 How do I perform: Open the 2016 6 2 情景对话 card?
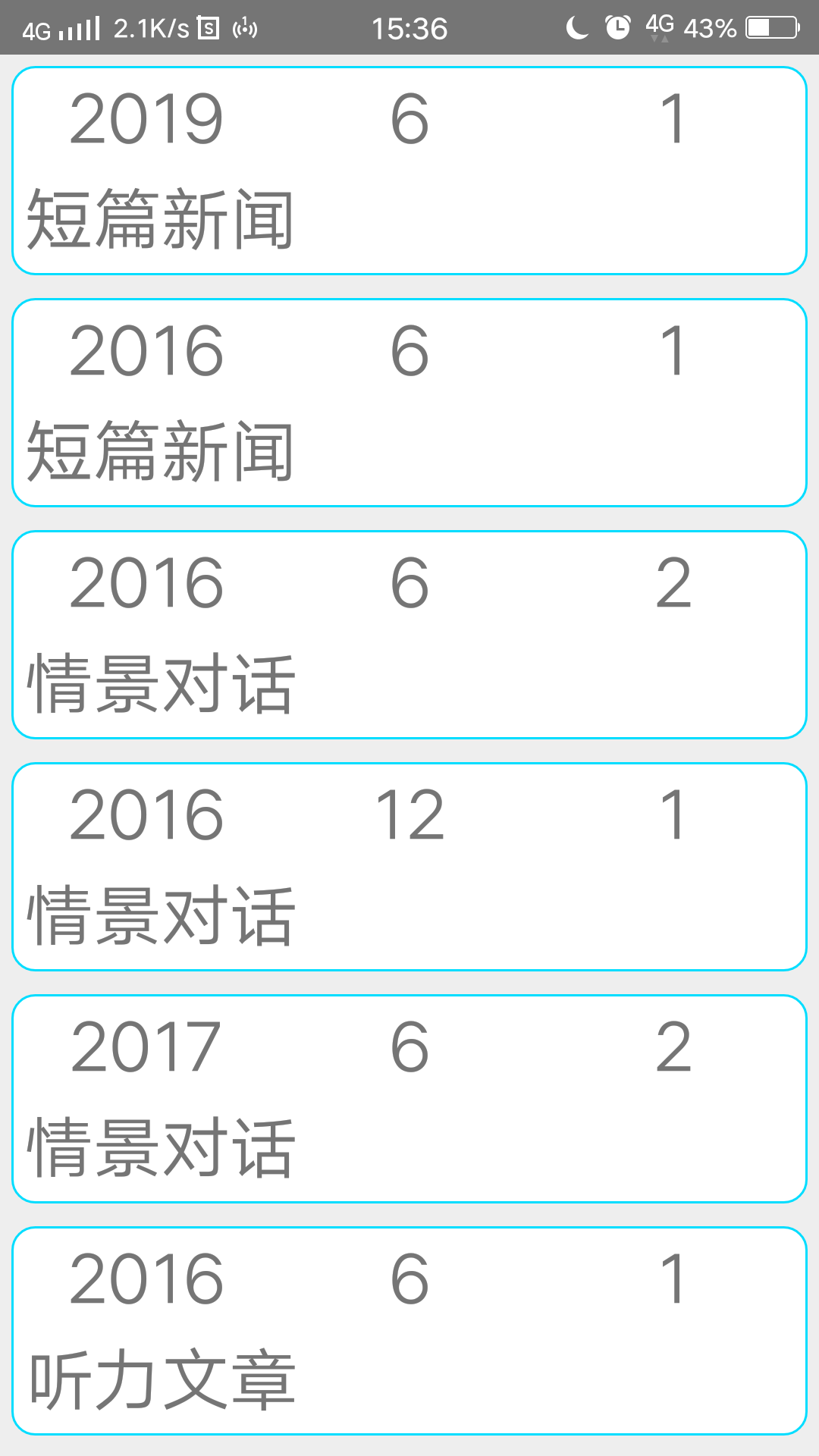point(409,635)
